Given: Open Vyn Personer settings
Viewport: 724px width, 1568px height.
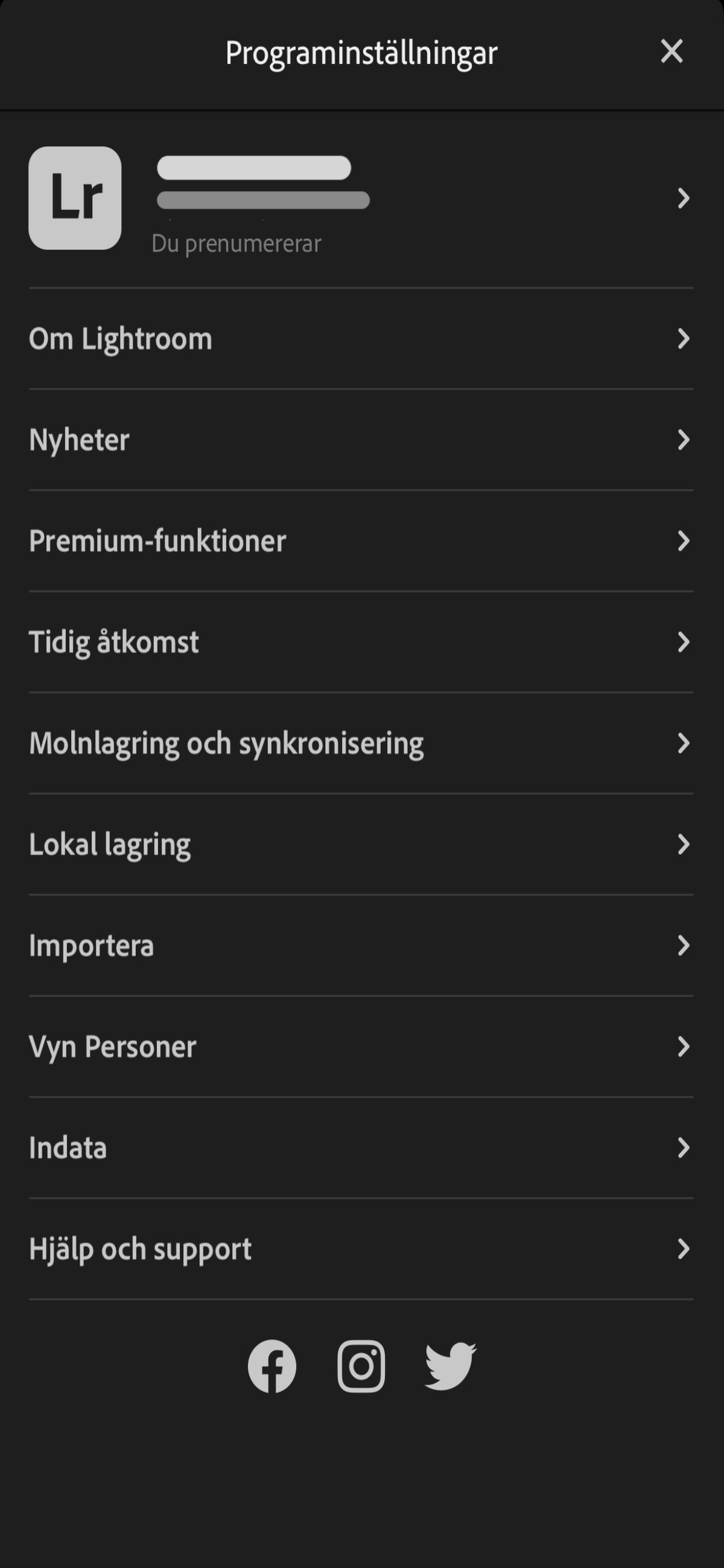Looking at the screenshot, I should pyautogui.click(x=361, y=1046).
